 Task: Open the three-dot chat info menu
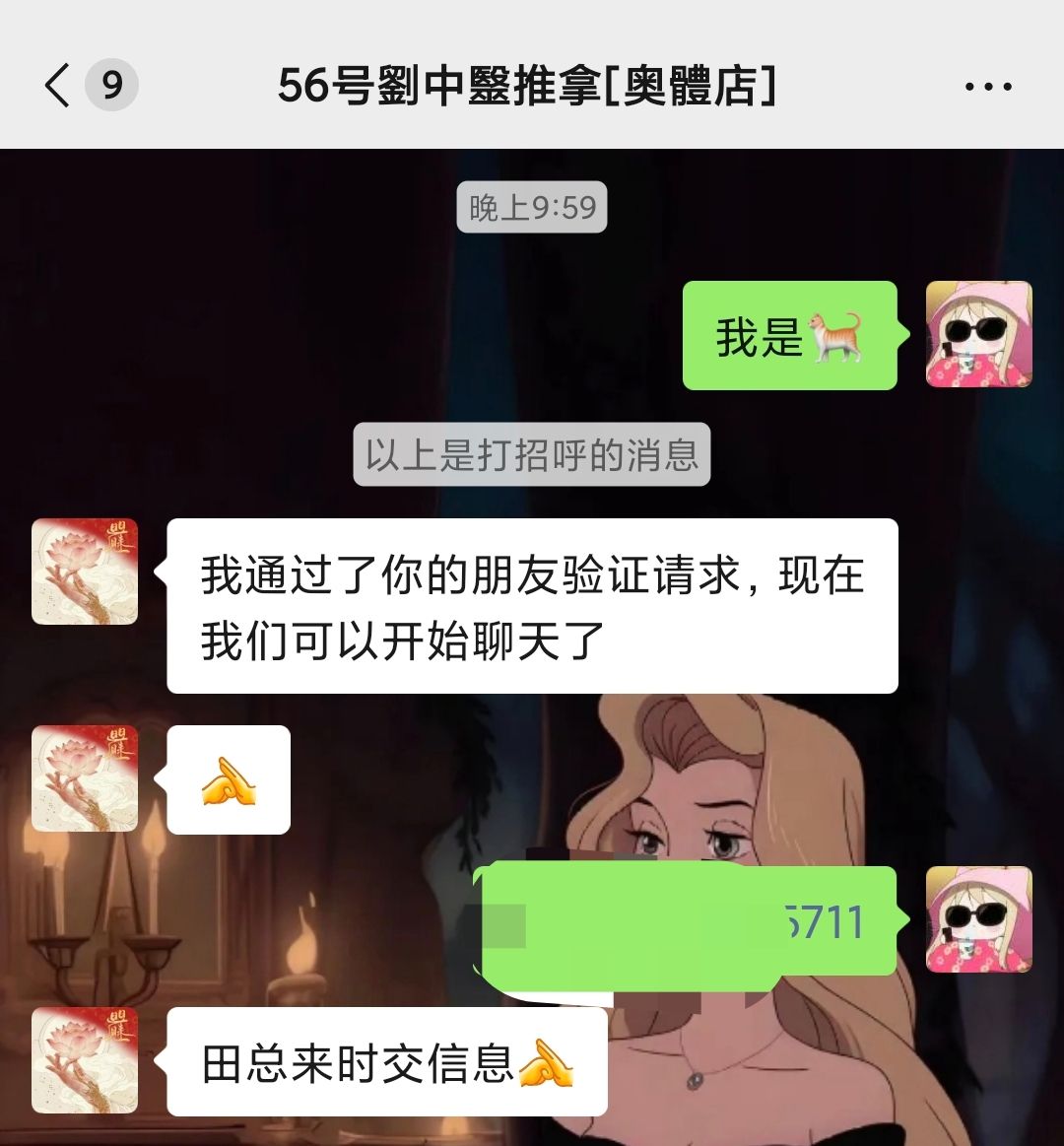[988, 87]
